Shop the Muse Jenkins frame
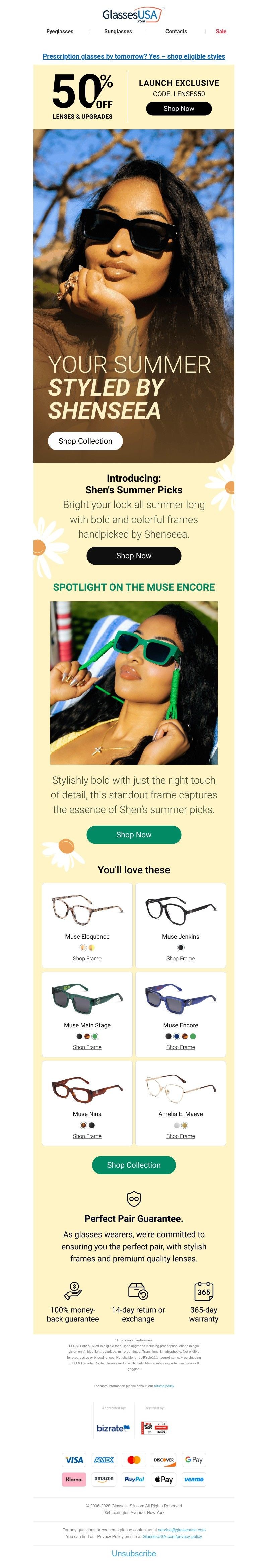268x1568 pixels. (x=181, y=958)
